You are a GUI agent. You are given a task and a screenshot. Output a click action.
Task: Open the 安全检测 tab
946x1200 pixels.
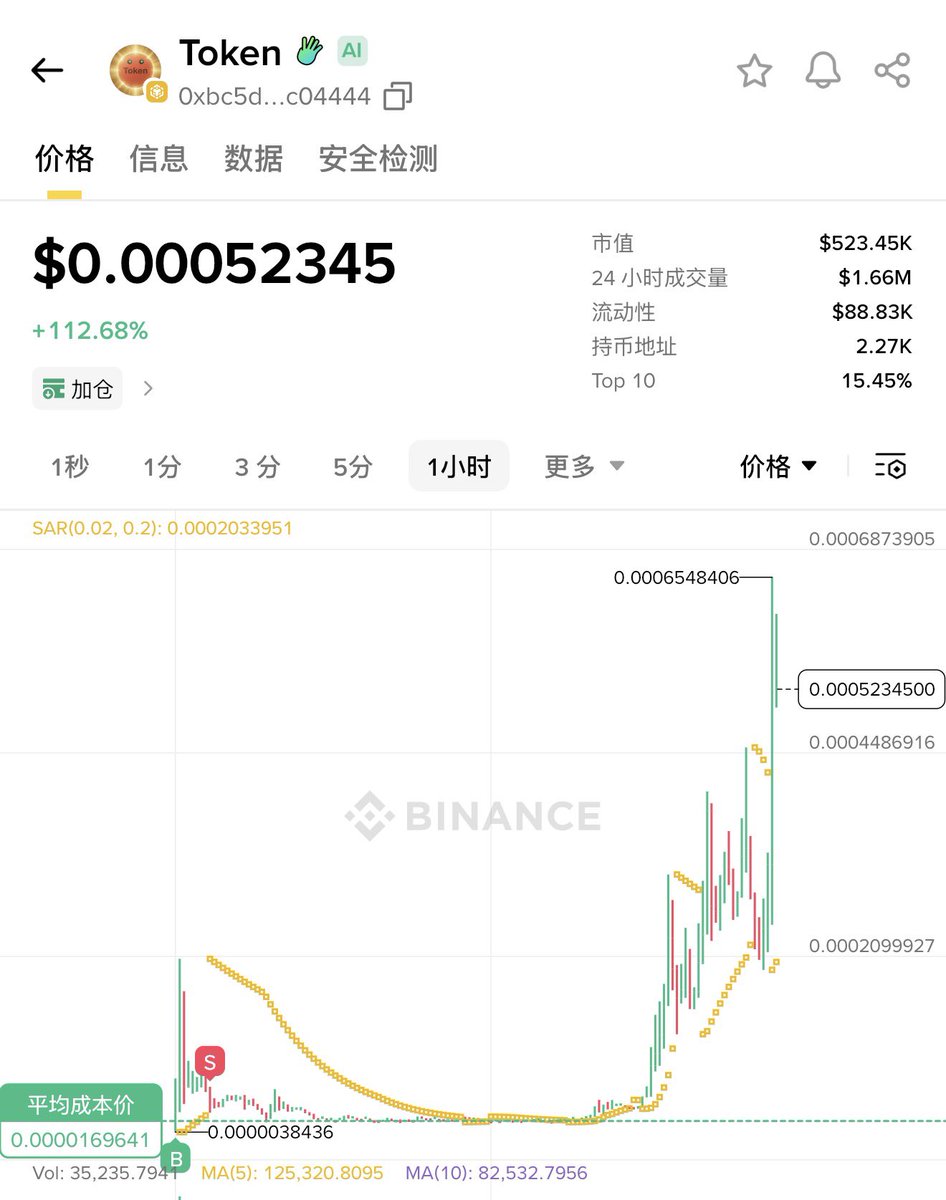click(378, 159)
